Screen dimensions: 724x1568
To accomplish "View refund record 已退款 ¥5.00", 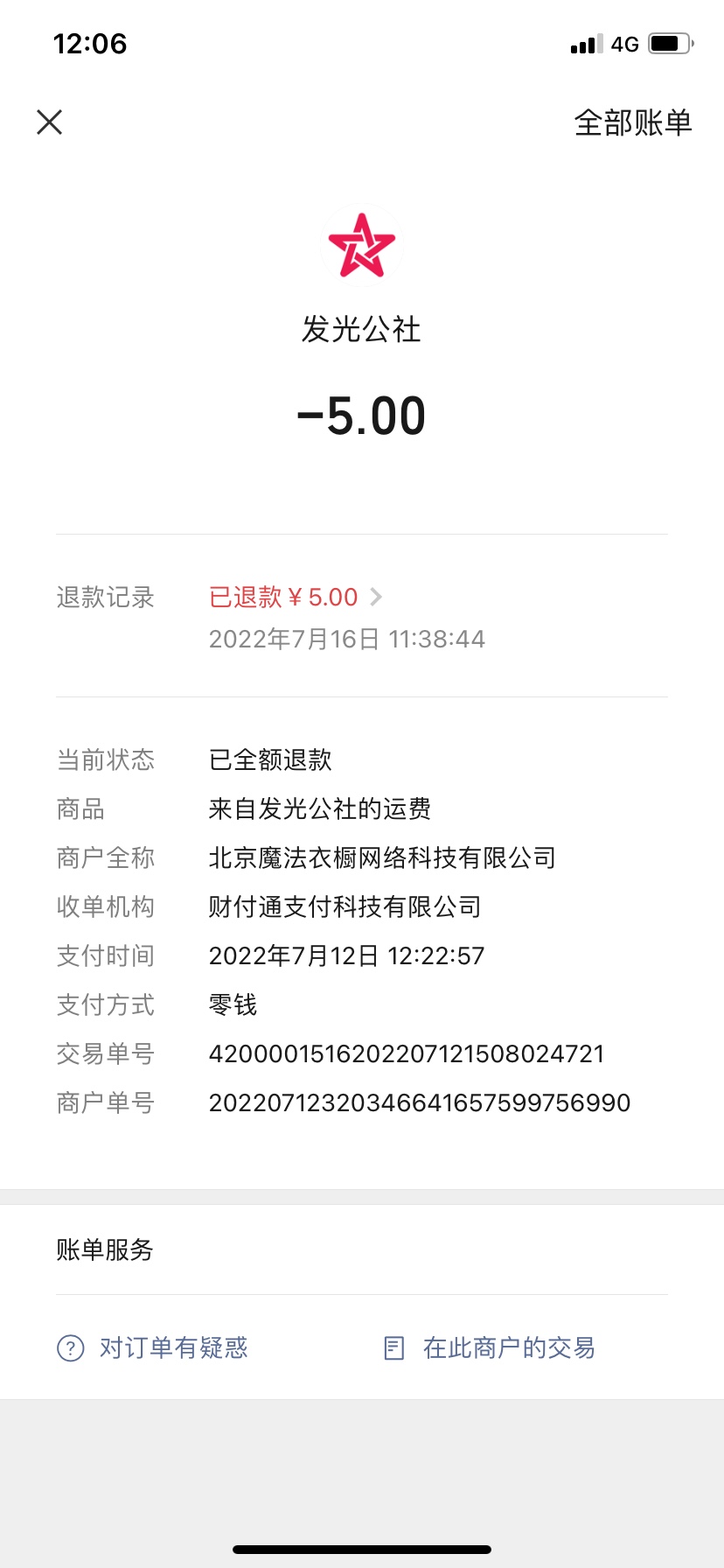I will click(295, 597).
